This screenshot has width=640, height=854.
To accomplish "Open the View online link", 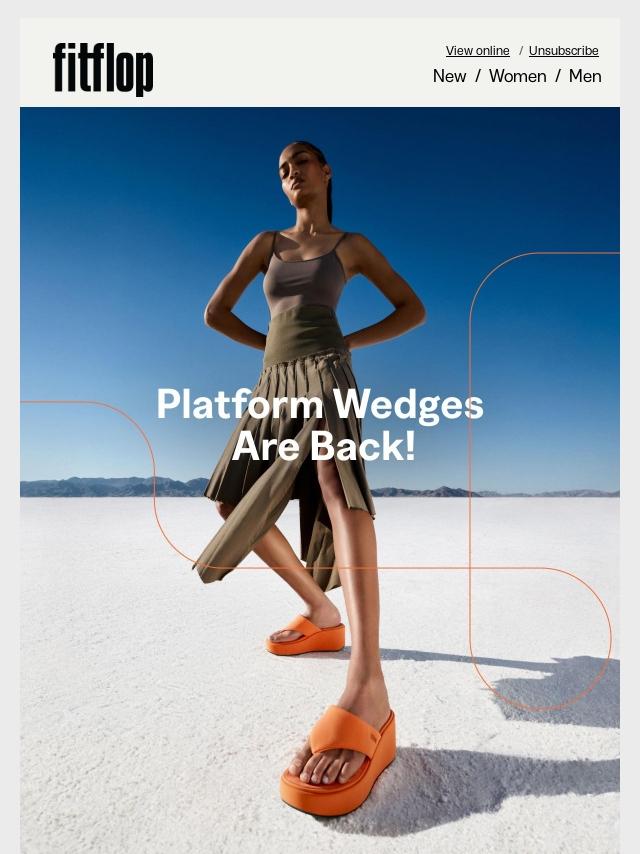I will tap(477, 51).
